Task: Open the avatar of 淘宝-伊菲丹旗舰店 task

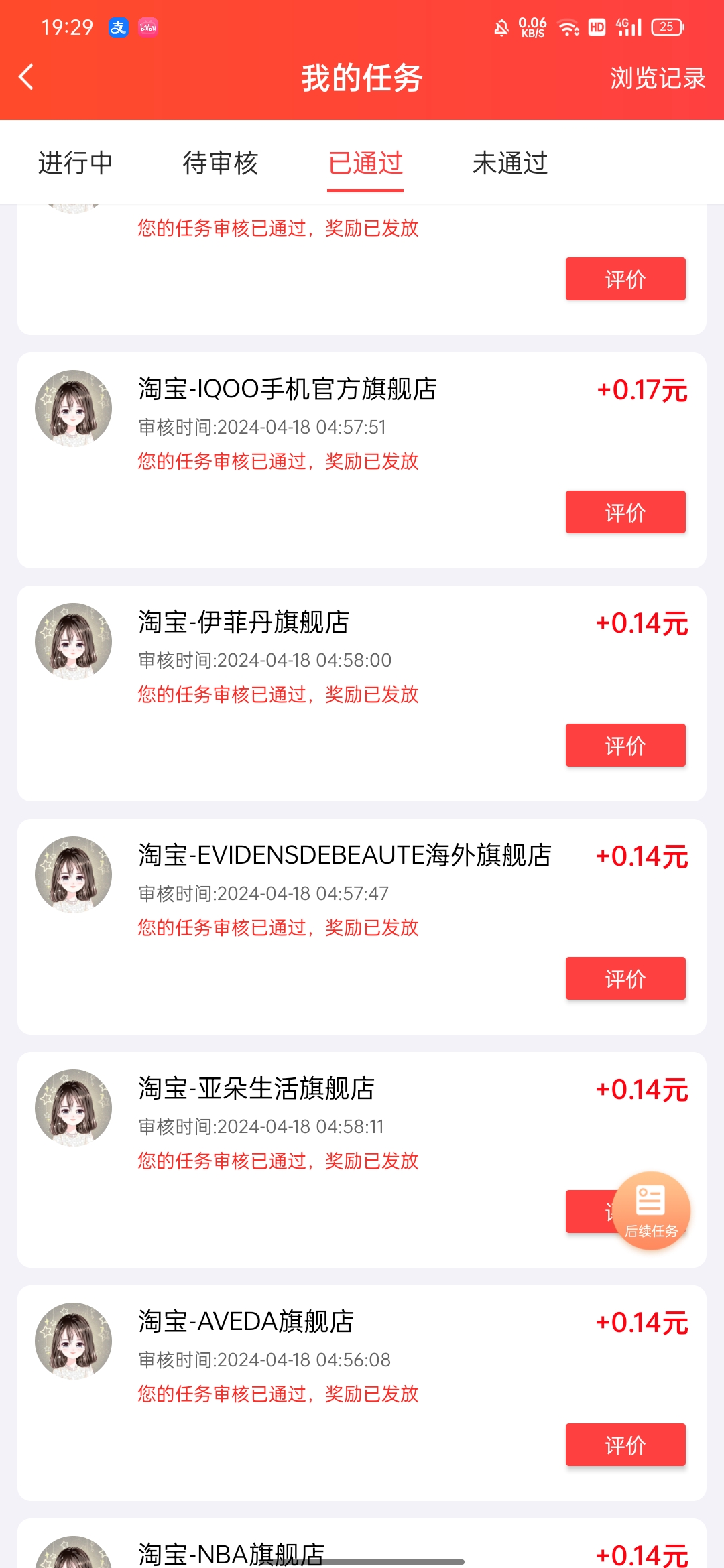Action: point(74,640)
